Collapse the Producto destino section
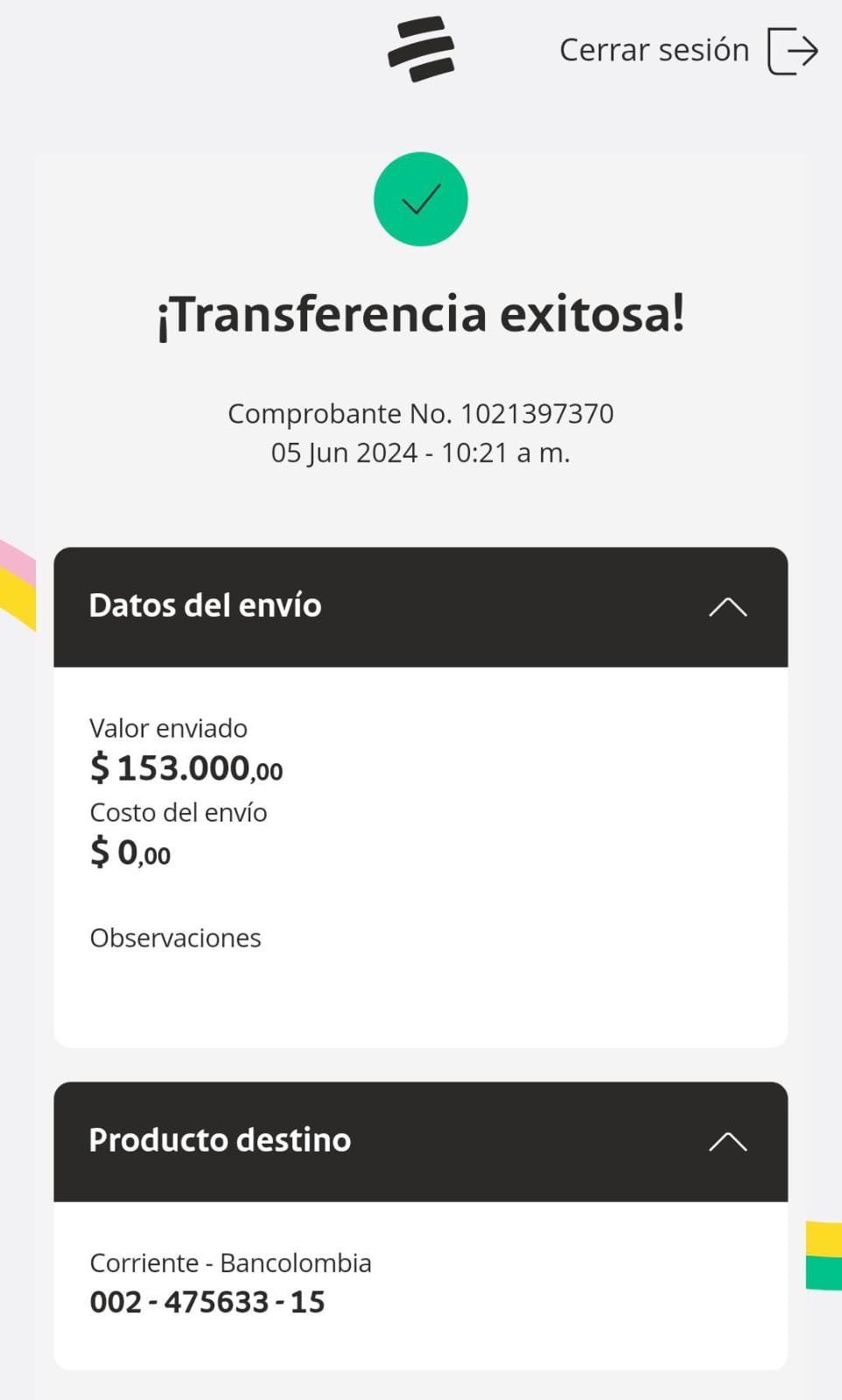 tap(727, 1142)
